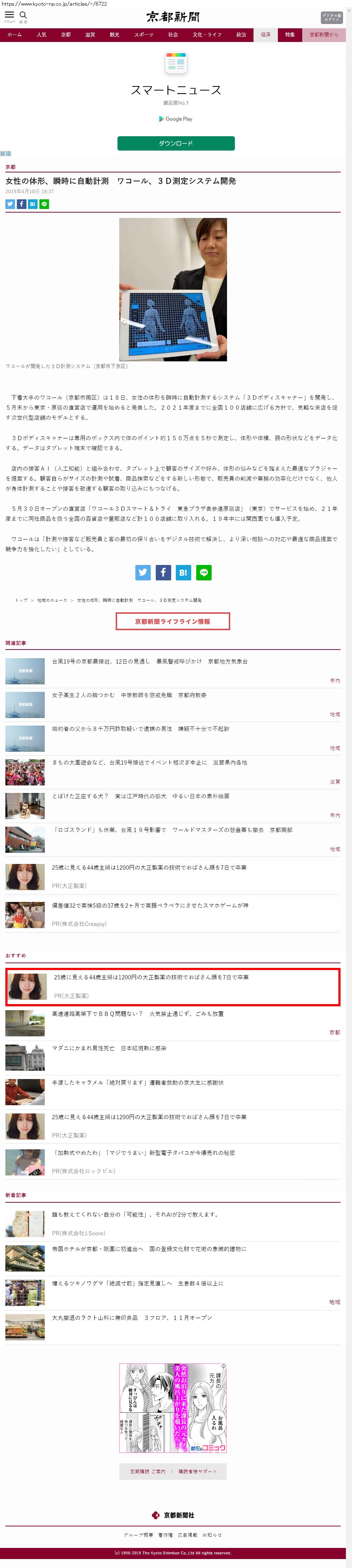Image resolution: width=352 pixels, height=1568 pixels.
Task: Open the 定期購読 ご案内 link
Action: point(147,1471)
